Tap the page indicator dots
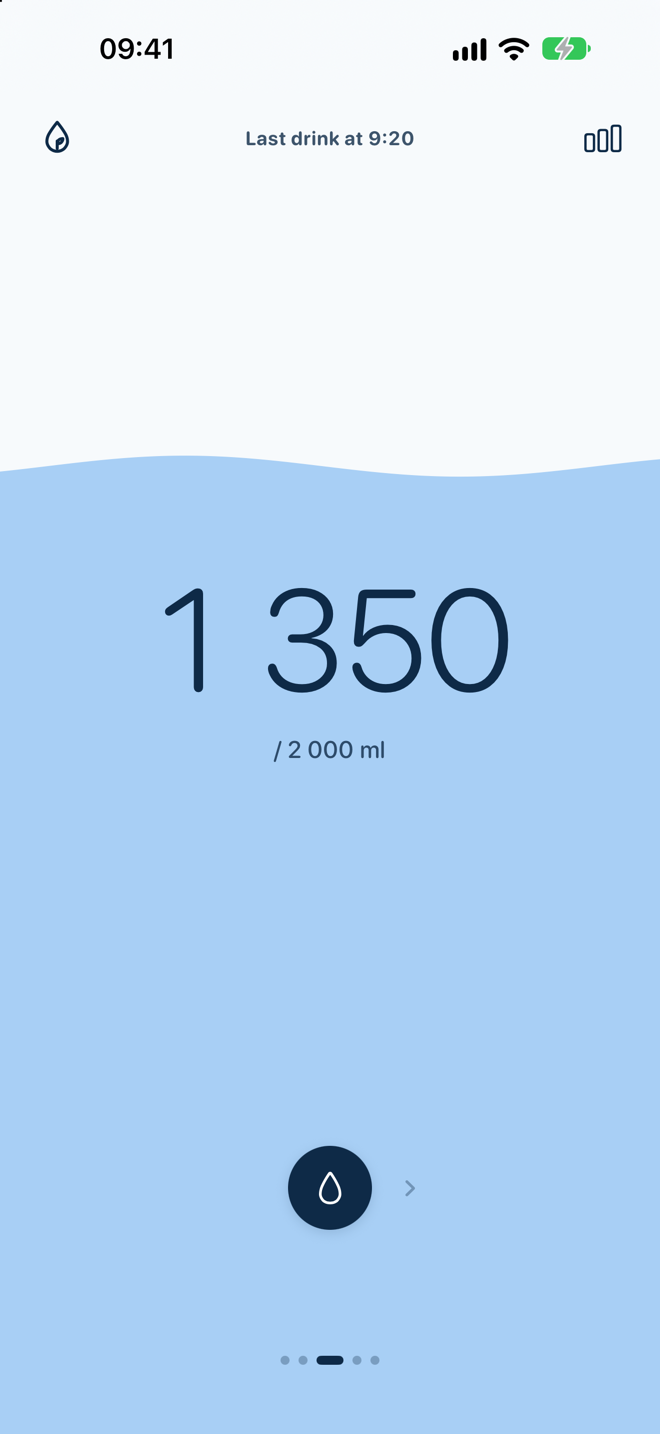This screenshot has height=1434, width=660. coord(330,1360)
